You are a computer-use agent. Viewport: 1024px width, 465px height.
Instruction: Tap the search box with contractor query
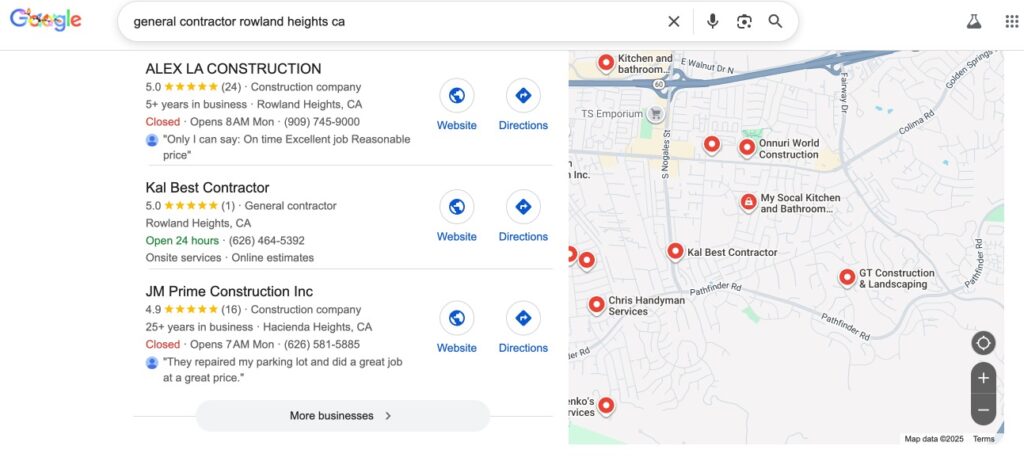pos(390,21)
